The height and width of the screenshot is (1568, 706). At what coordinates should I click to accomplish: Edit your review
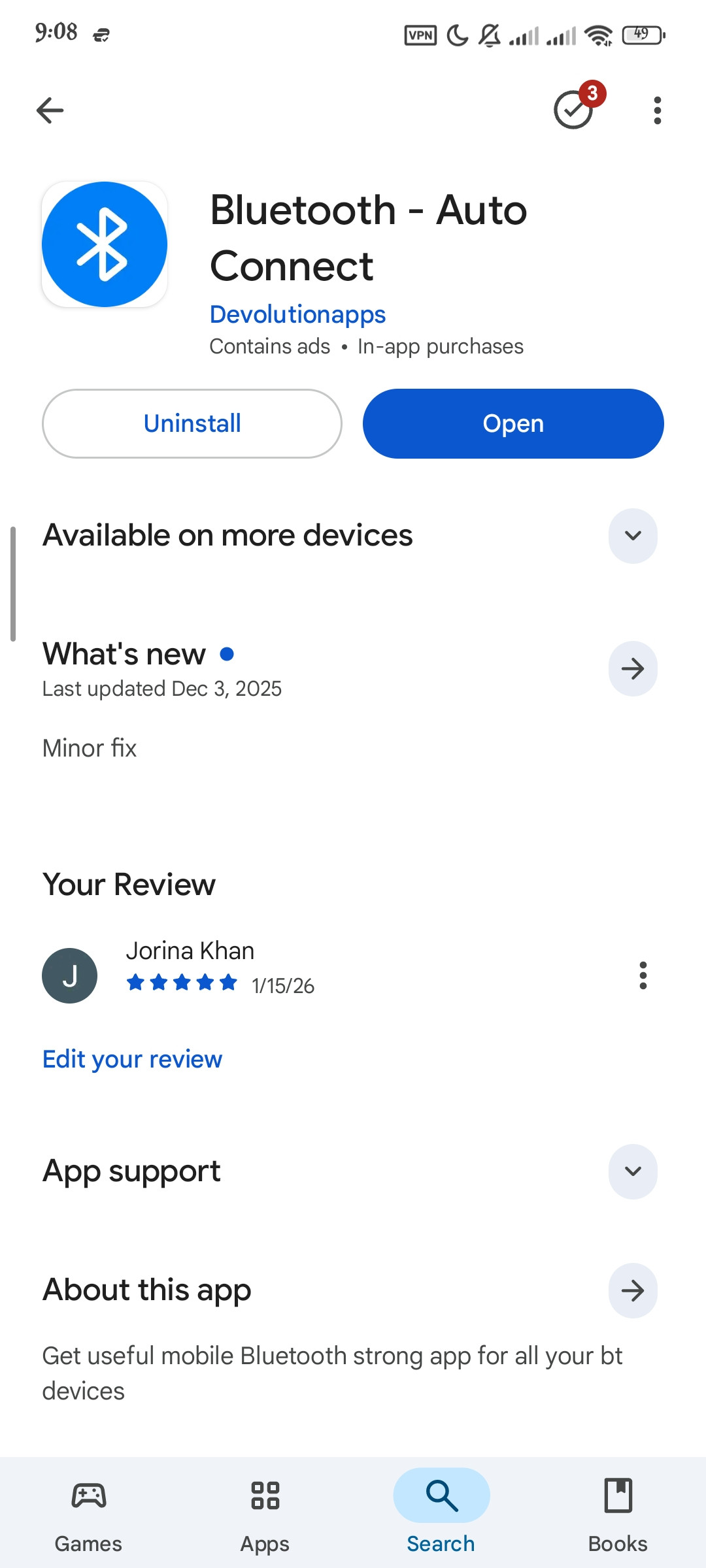point(132,1059)
